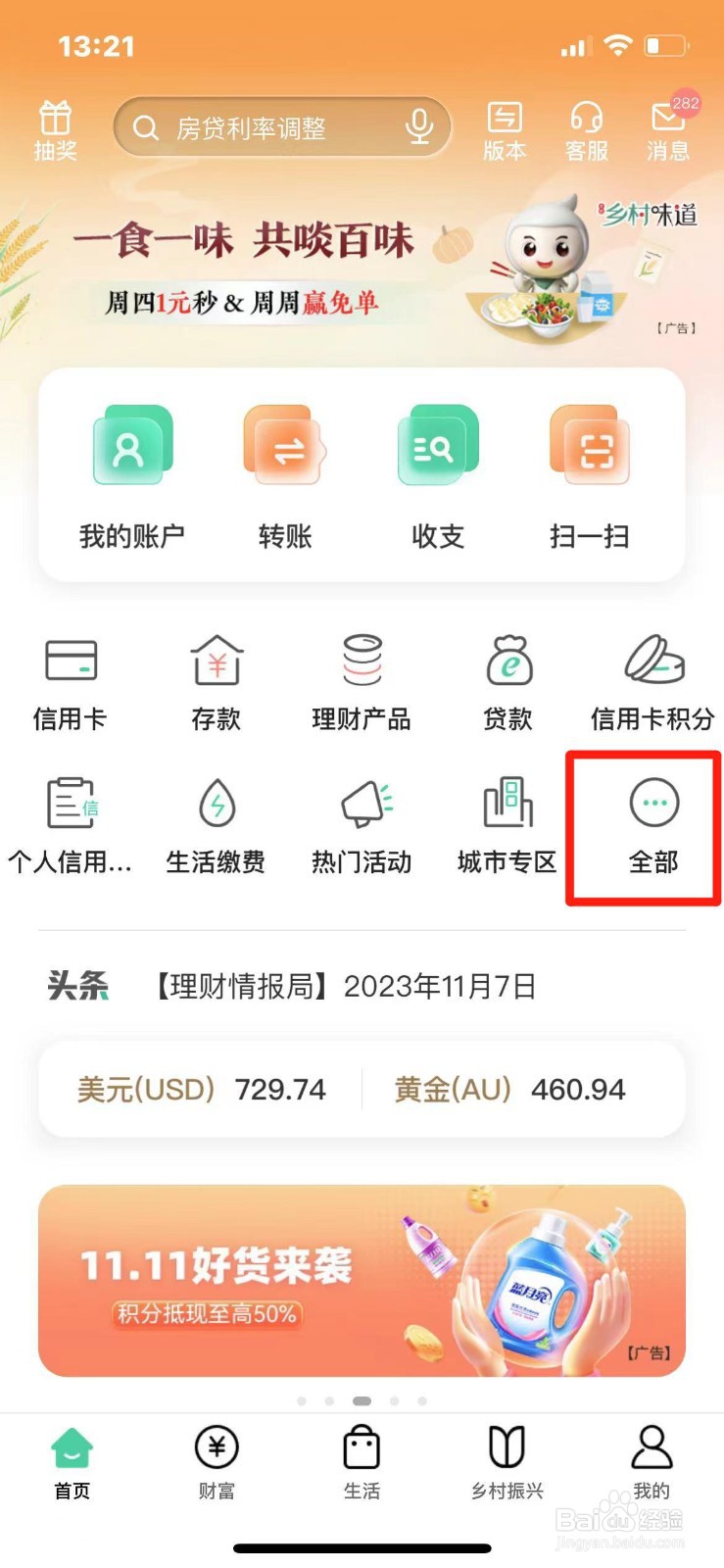Start a voice search from the search bar
Screen dimensions: 724x1568
tap(419, 126)
